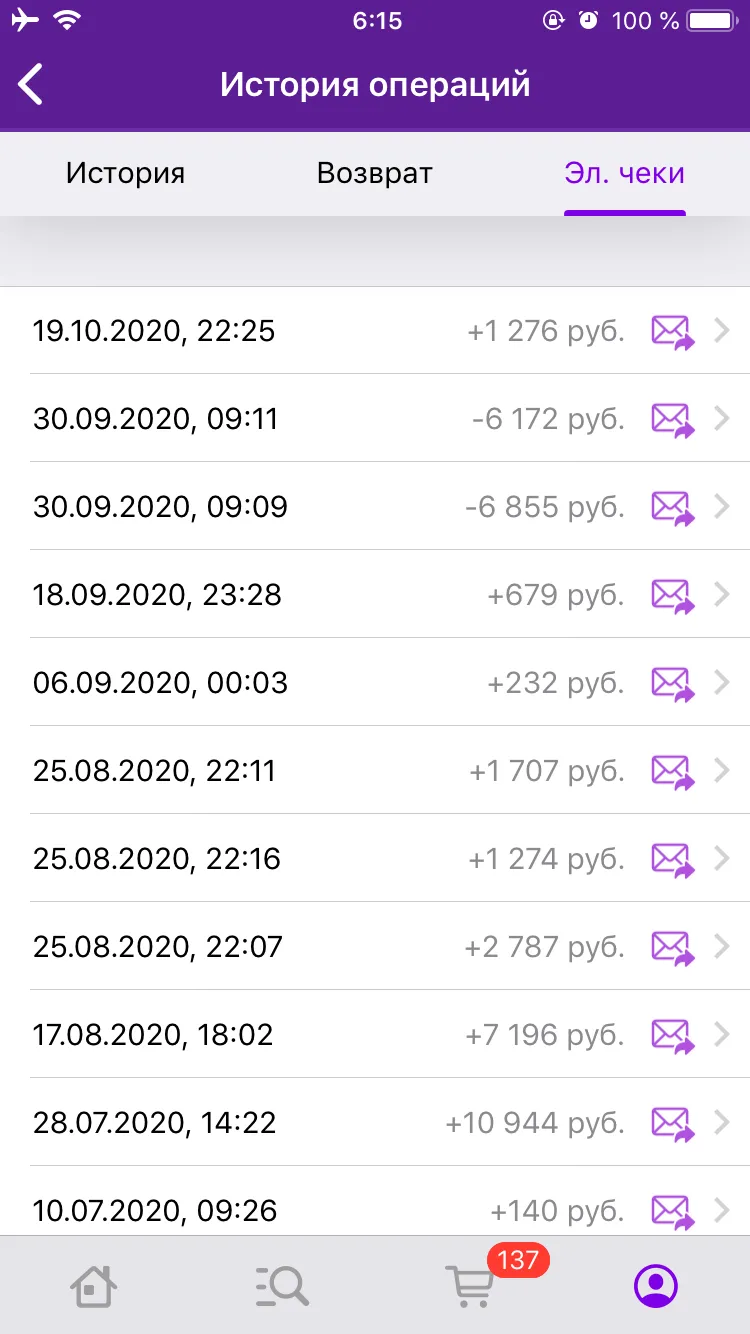Go back from operations history

click(32, 85)
